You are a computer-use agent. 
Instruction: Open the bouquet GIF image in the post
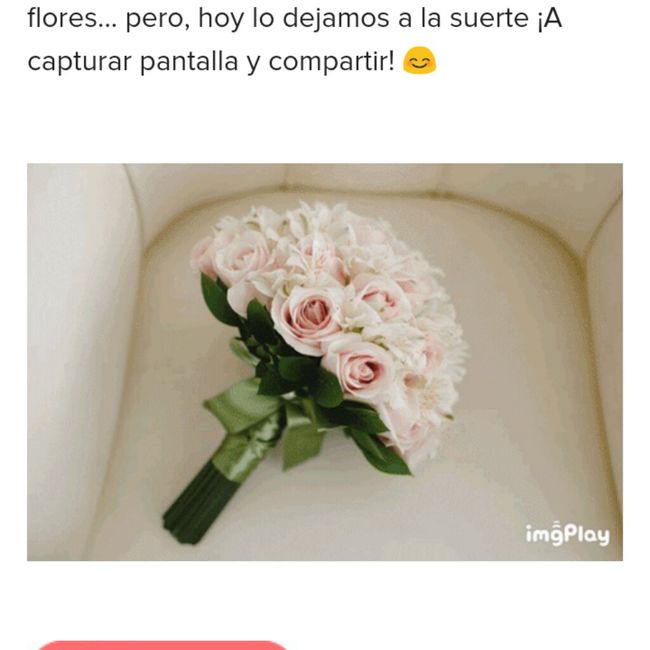point(324,361)
